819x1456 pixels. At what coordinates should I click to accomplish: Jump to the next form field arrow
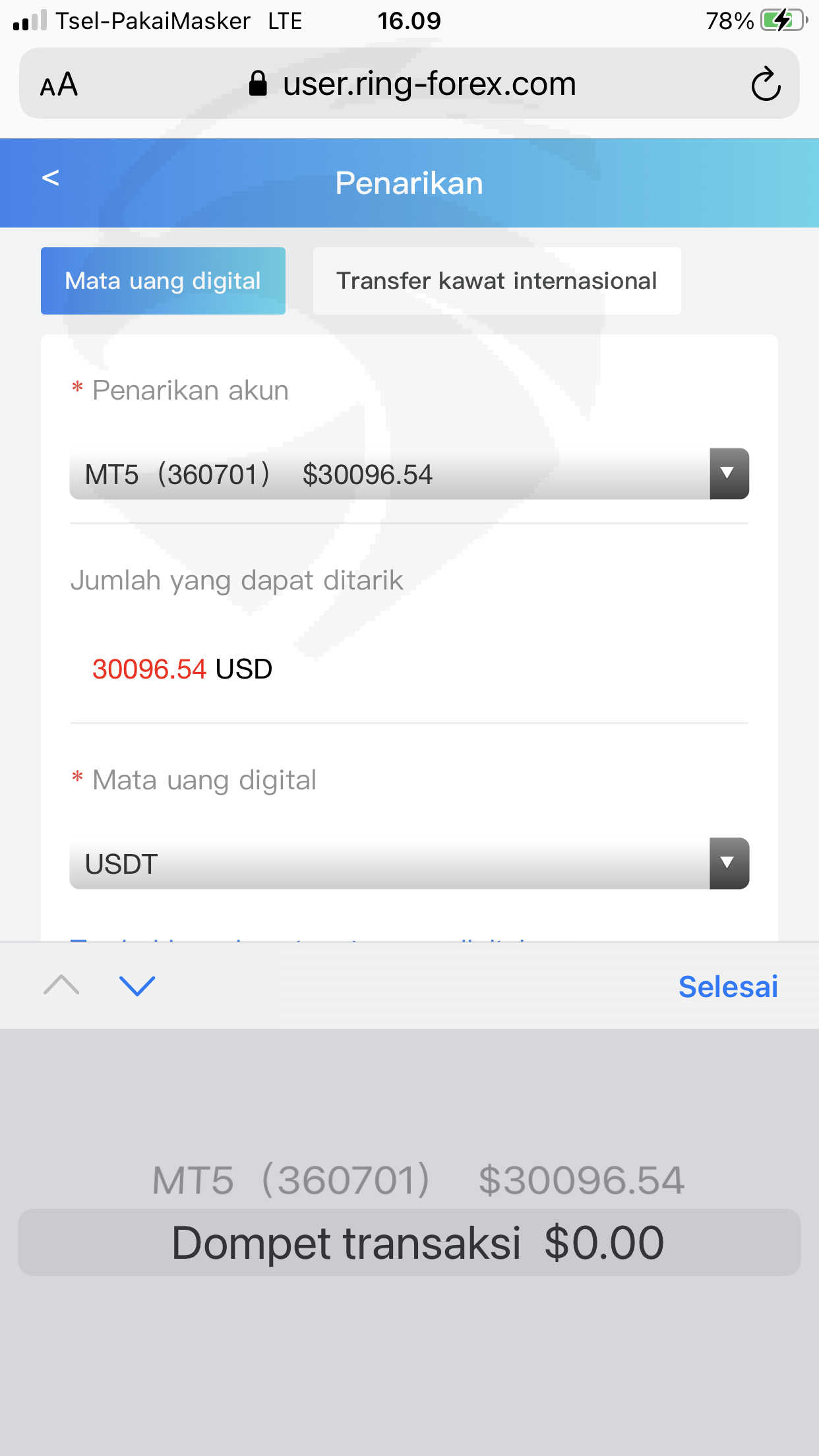137,986
